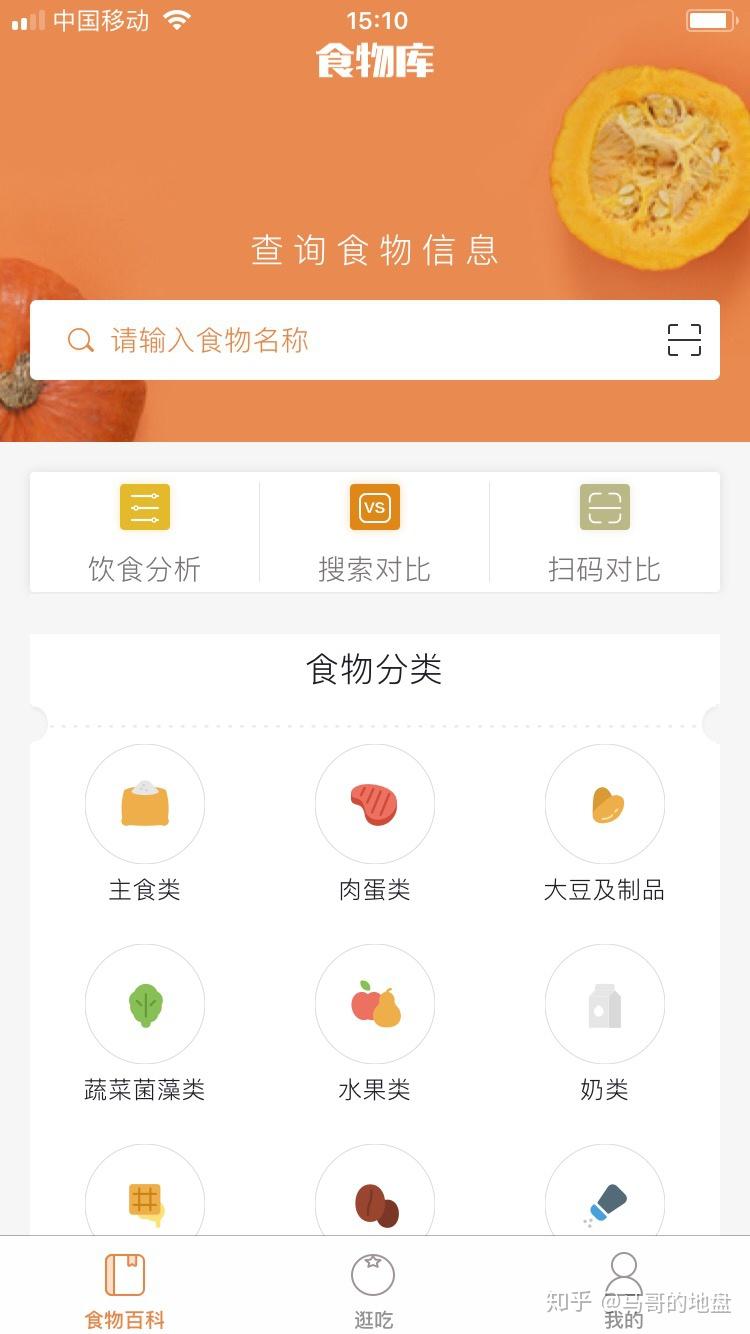Select the 主食类 food category
Screen dimensions: 750x1334
[145, 805]
